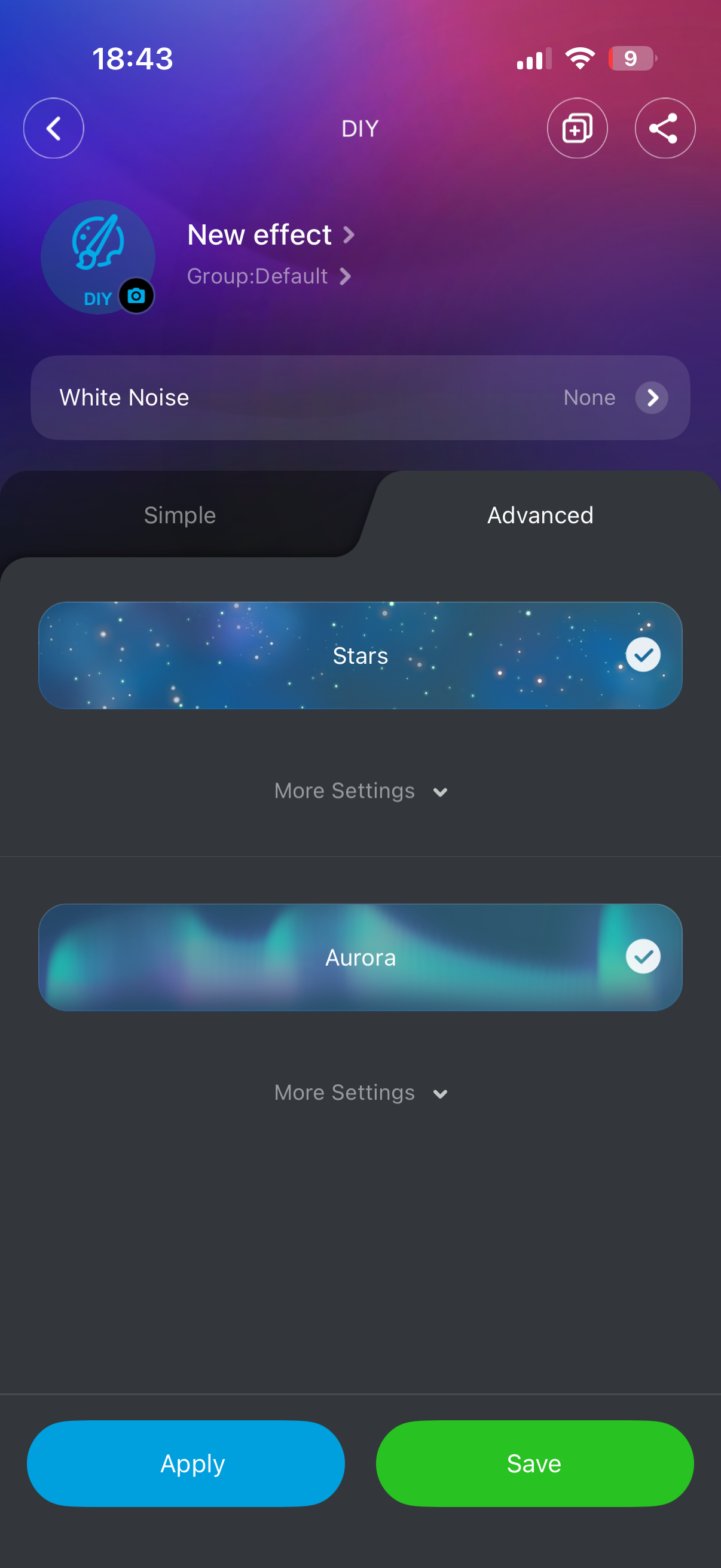Uncheck the Stars effect checkmark
Image resolution: width=721 pixels, height=1568 pixels.
[x=643, y=655]
